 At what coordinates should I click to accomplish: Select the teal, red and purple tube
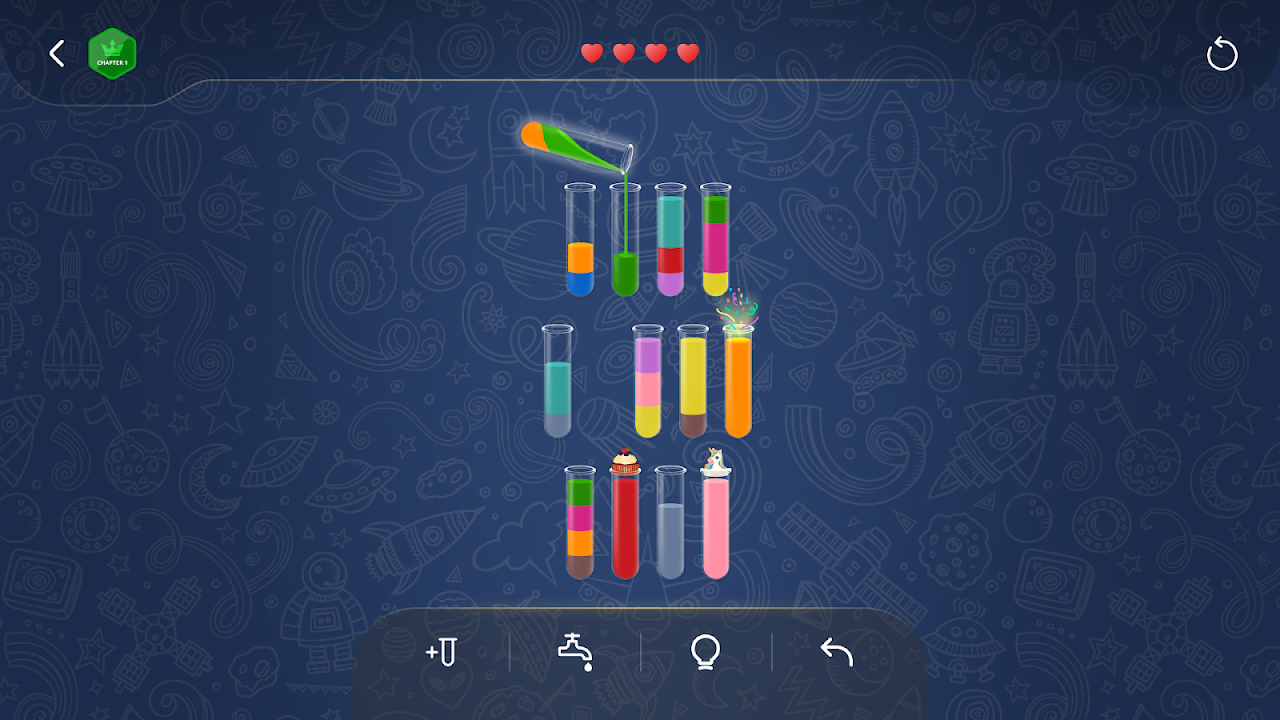pos(670,242)
